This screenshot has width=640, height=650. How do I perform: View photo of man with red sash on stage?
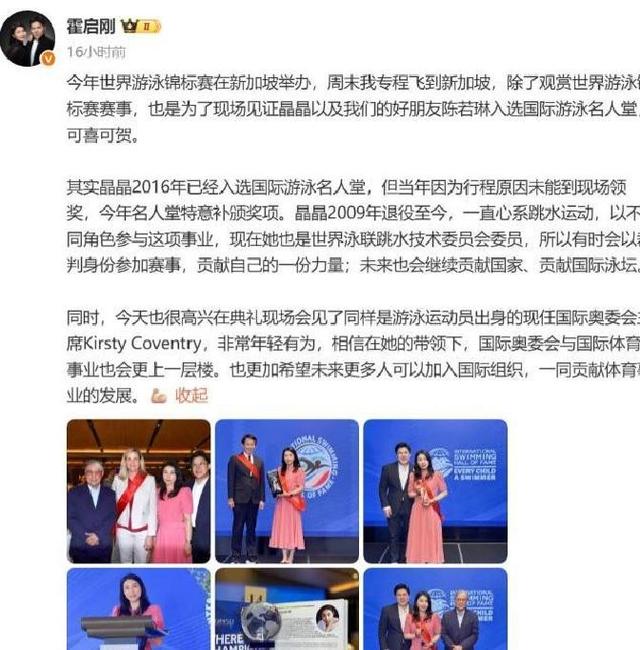(286, 490)
